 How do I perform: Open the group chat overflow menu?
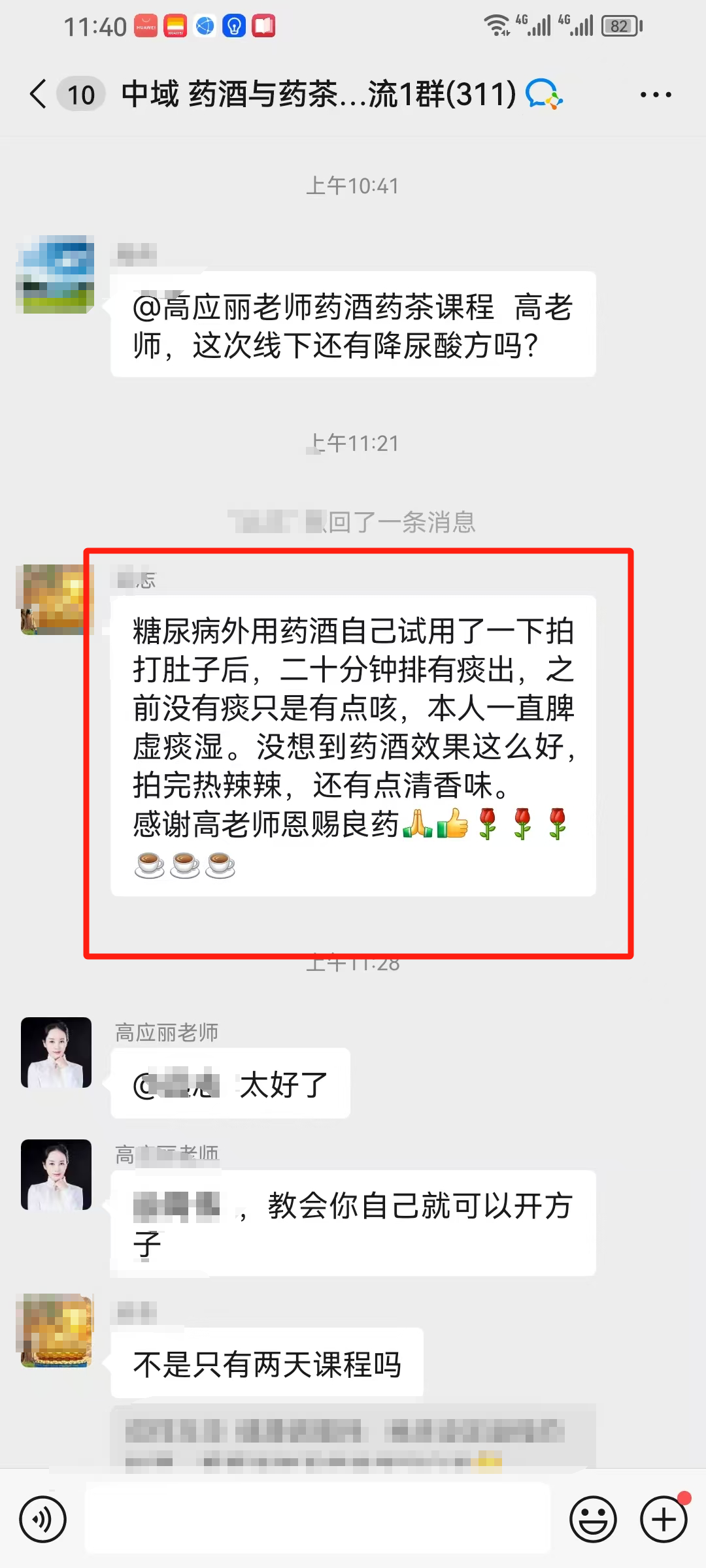coord(655,95)
